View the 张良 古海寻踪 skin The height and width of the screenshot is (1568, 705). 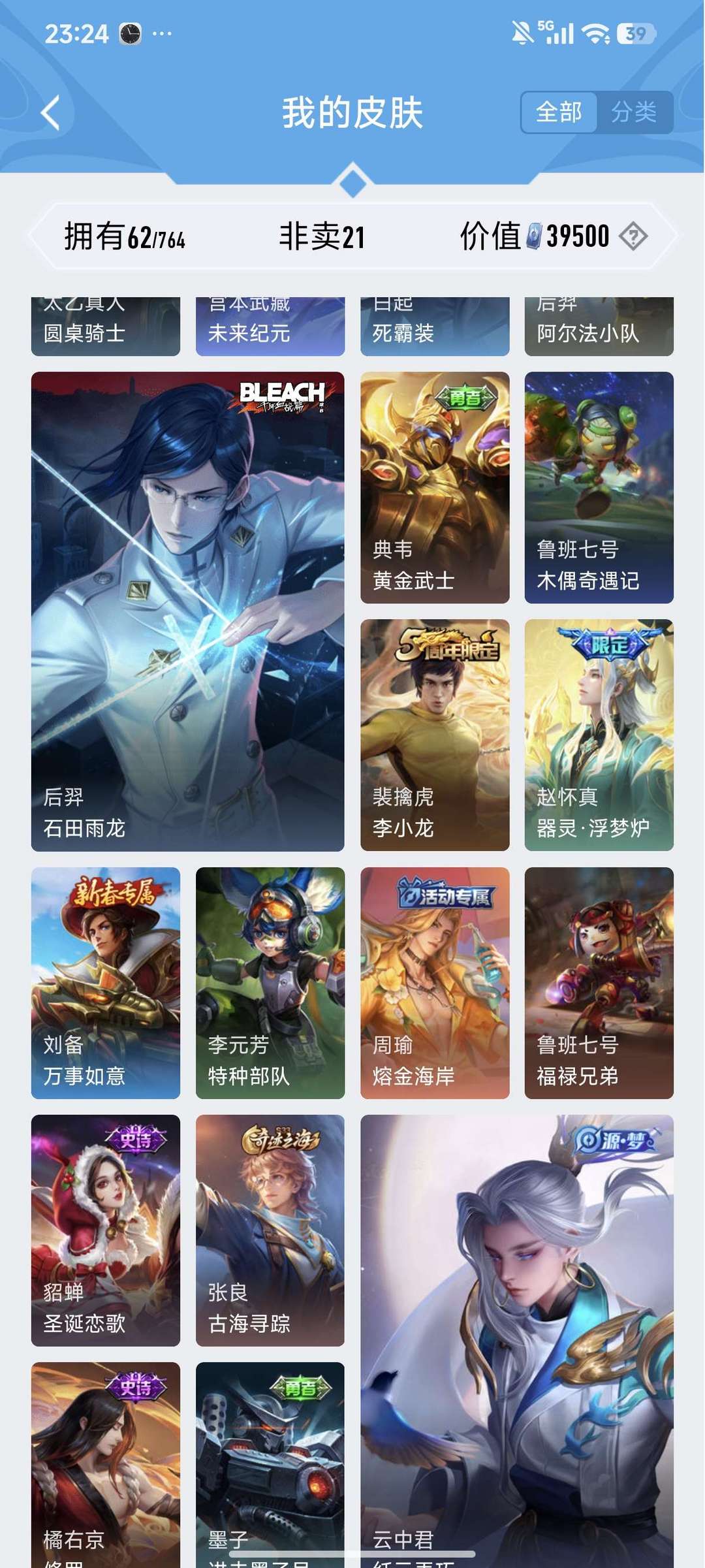(x=270, y=1230)
